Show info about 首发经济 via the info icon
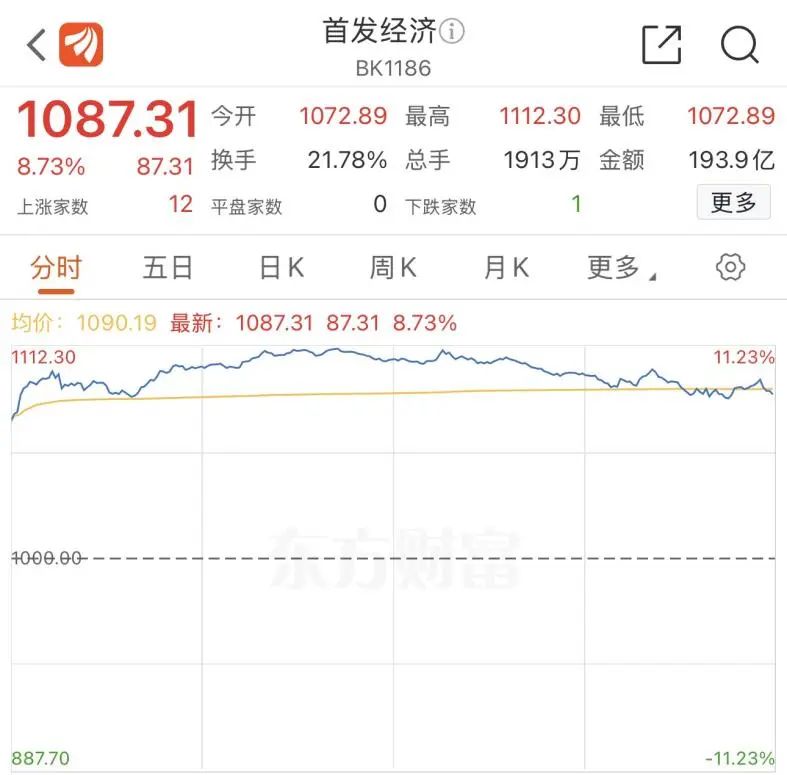This screenshot has width=787, height=775. [x=453, y=32]
